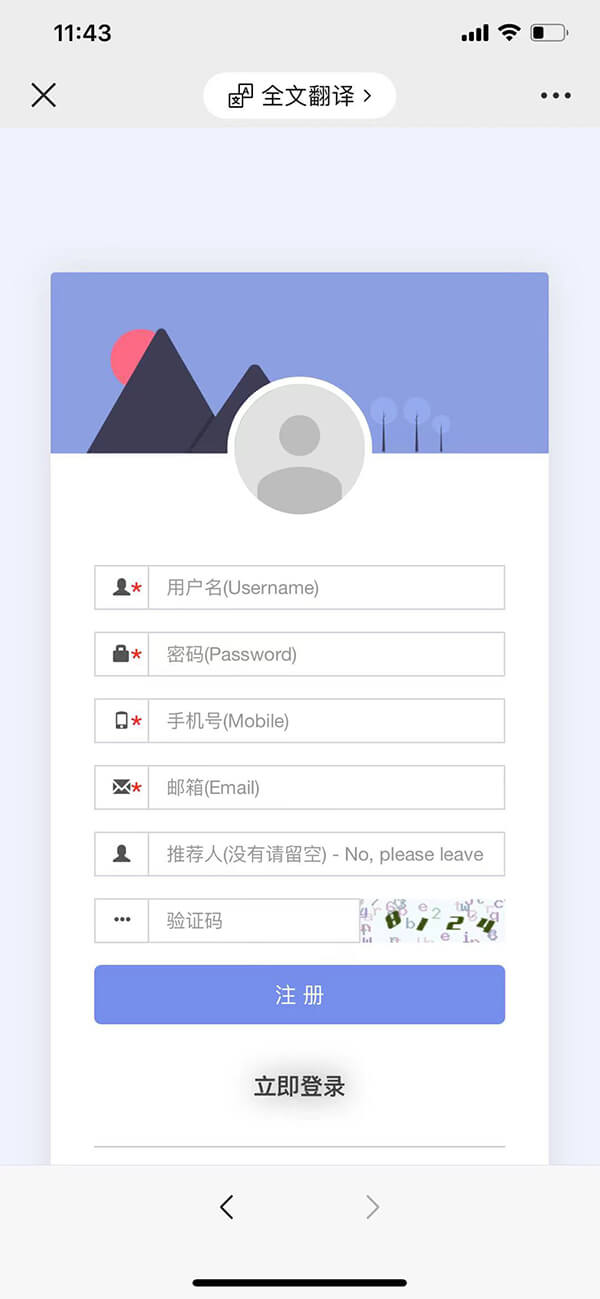Focus the 密码 (Password) field
This screenshot has height=1299, width=600.
[x=325, y=654]
